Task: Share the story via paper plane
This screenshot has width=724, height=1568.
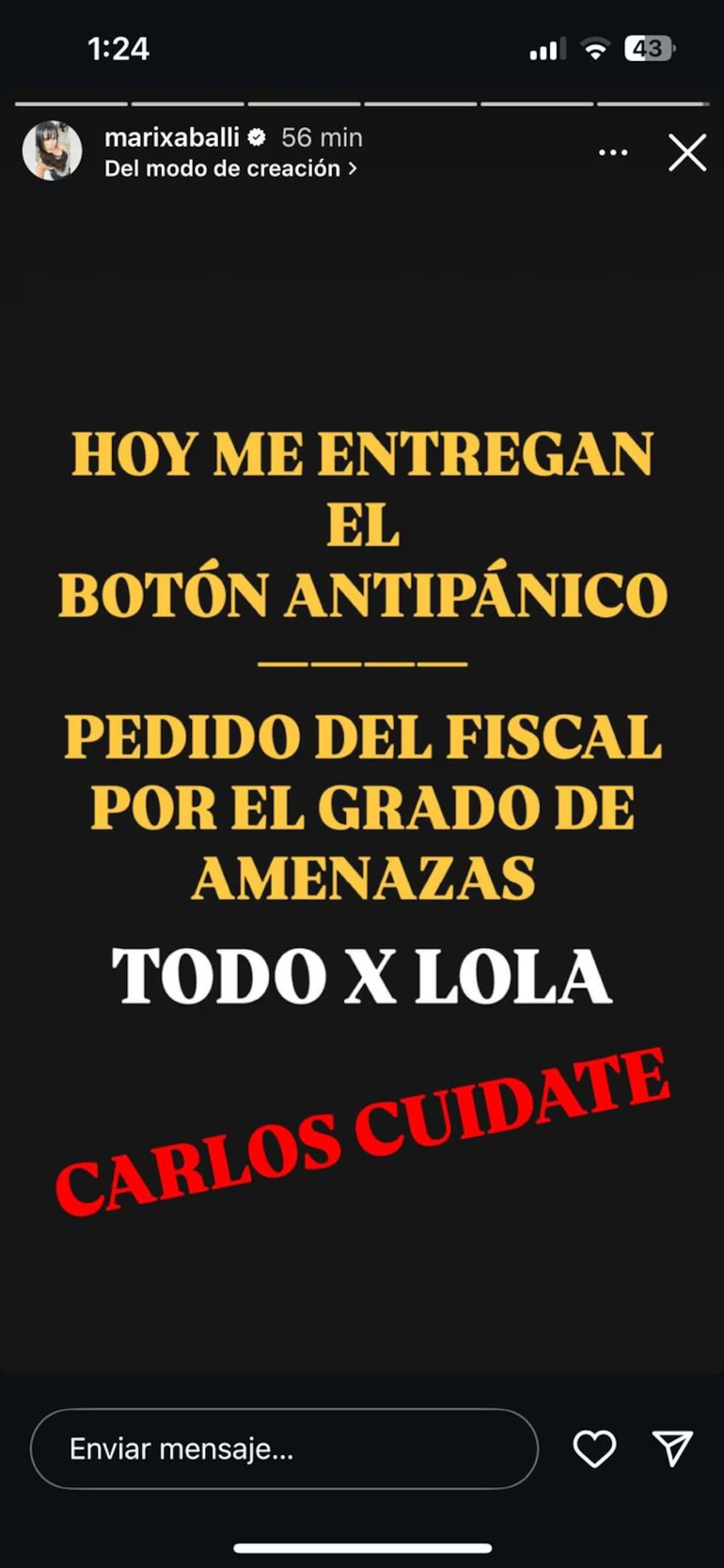Action: 672,1449
